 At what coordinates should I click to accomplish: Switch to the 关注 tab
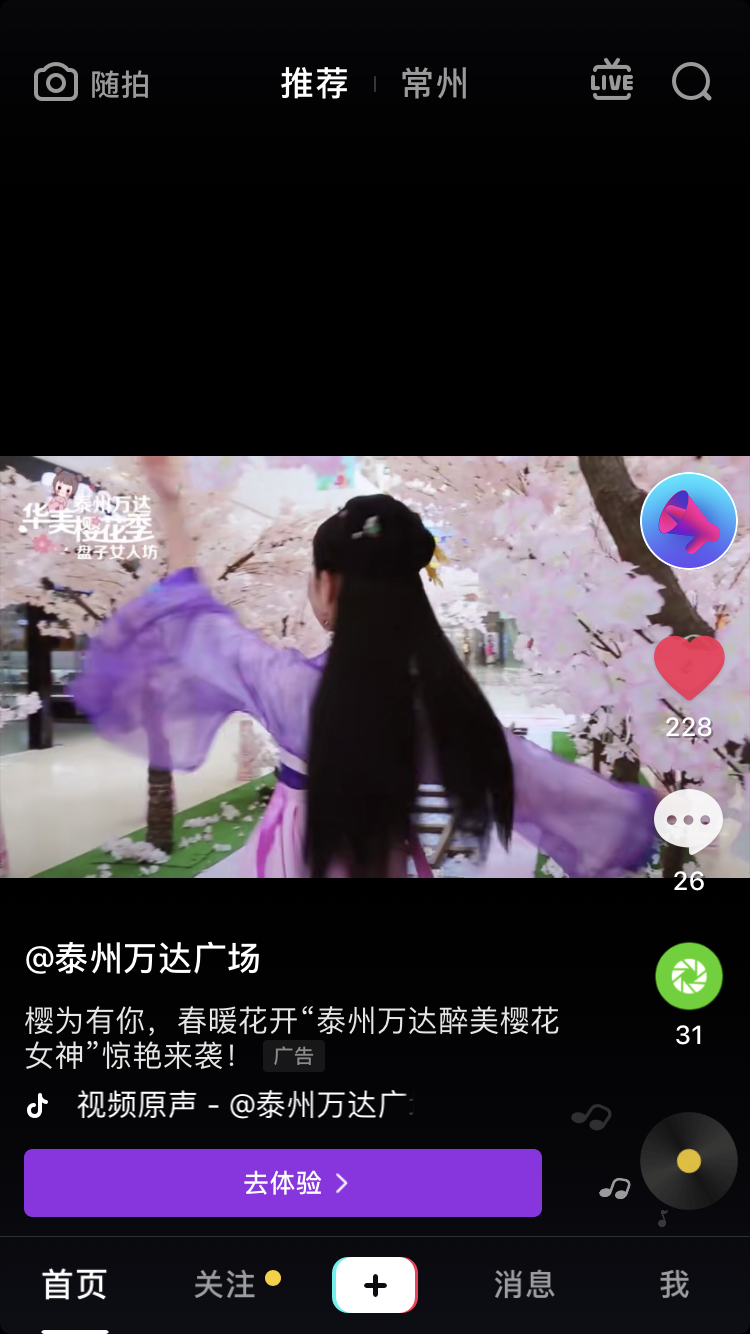(x=225, y=1285)
